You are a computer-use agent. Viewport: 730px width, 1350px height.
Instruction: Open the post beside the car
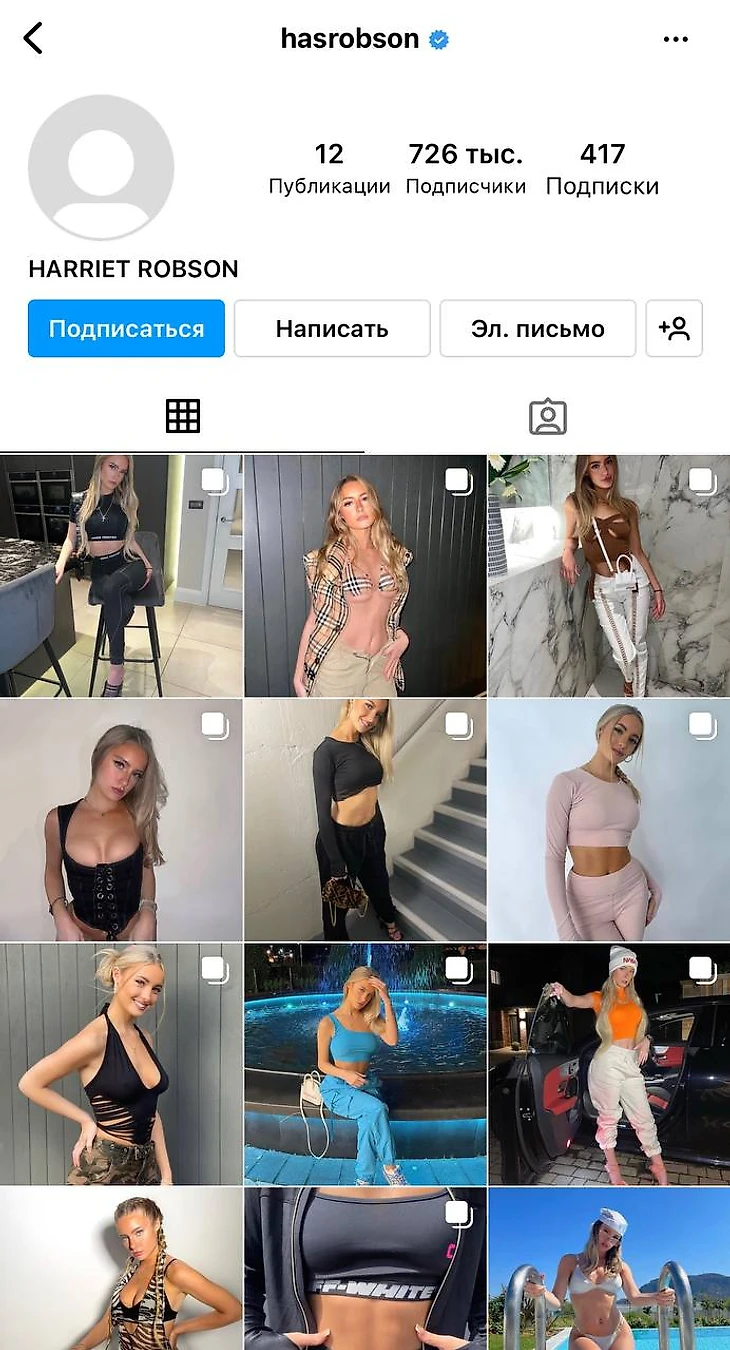tap(608, 1064)
